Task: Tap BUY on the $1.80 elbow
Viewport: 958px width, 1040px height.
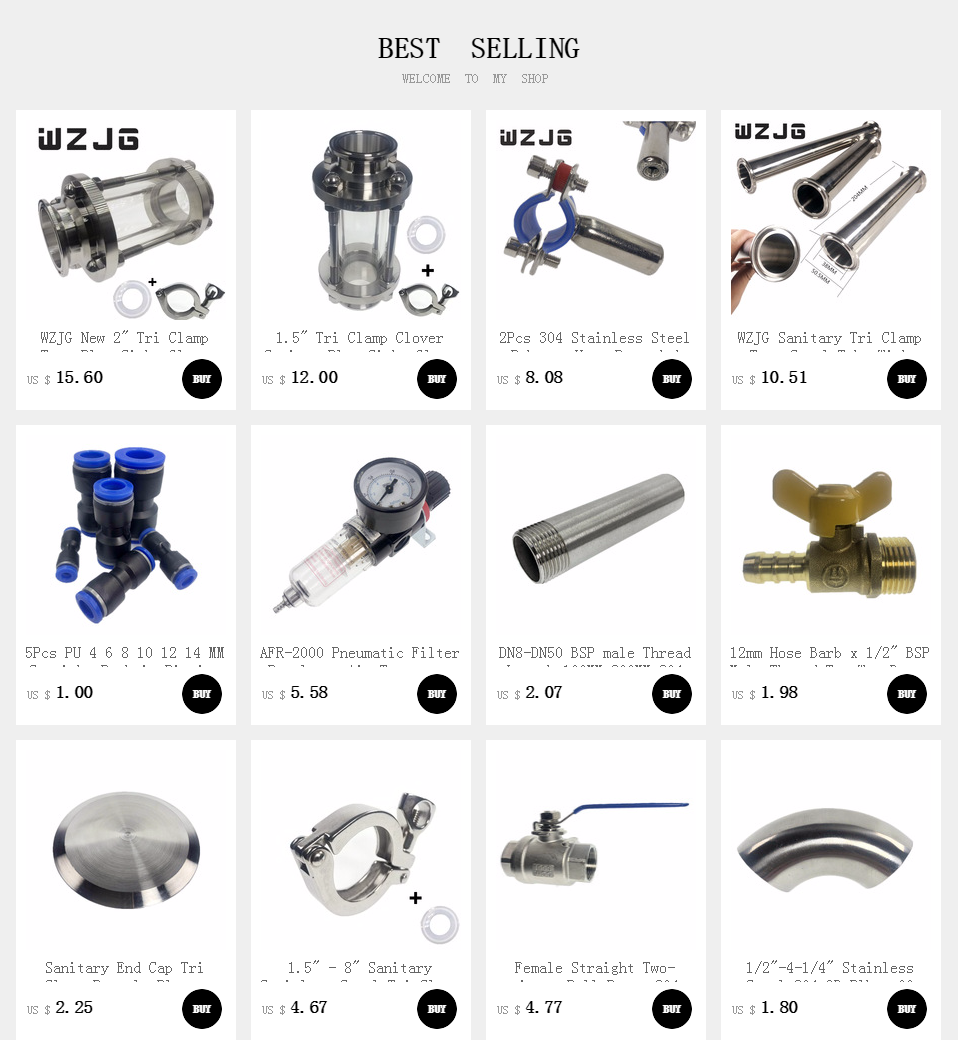Action: point(907,1009)
